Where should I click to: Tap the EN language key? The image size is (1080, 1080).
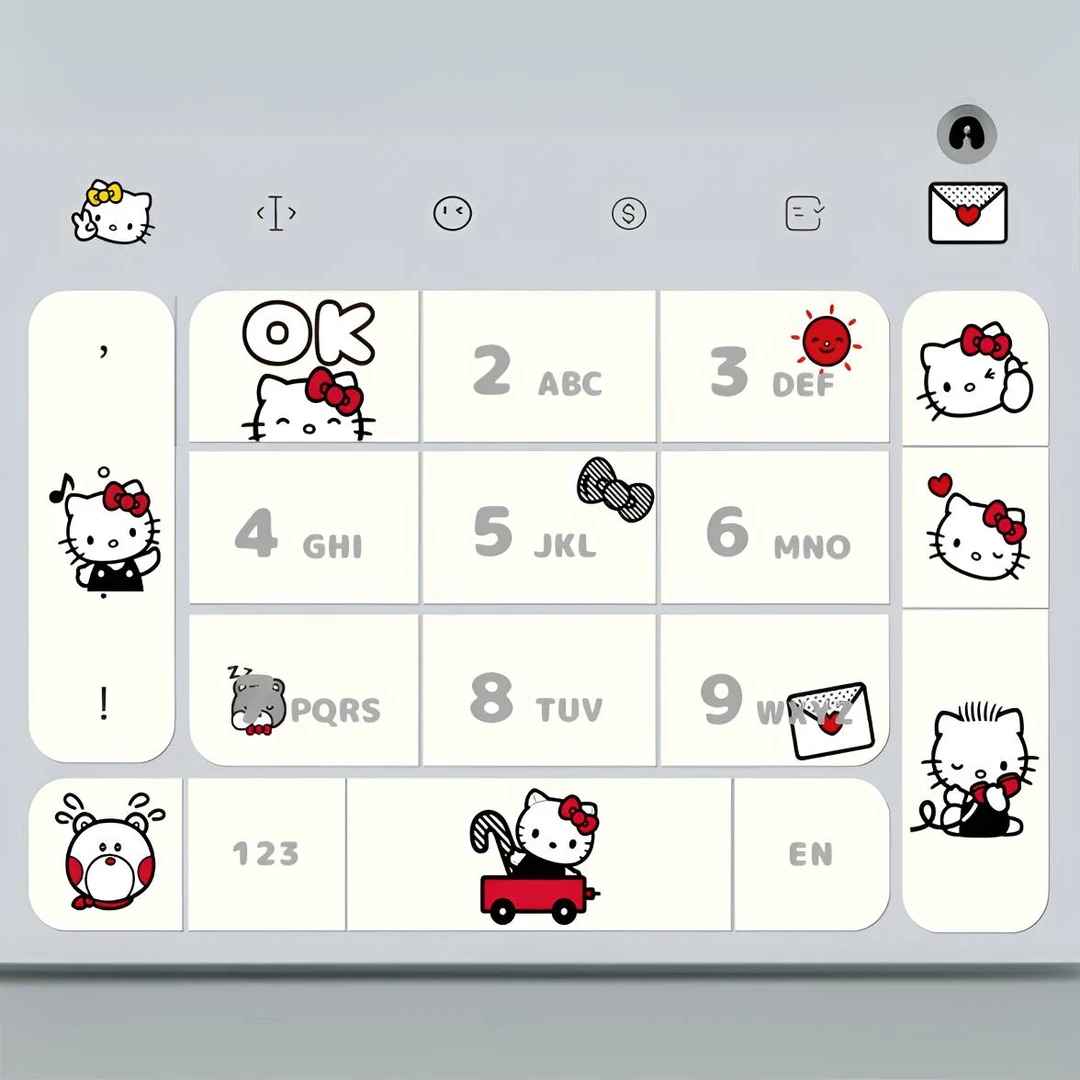tap(811, 854)
